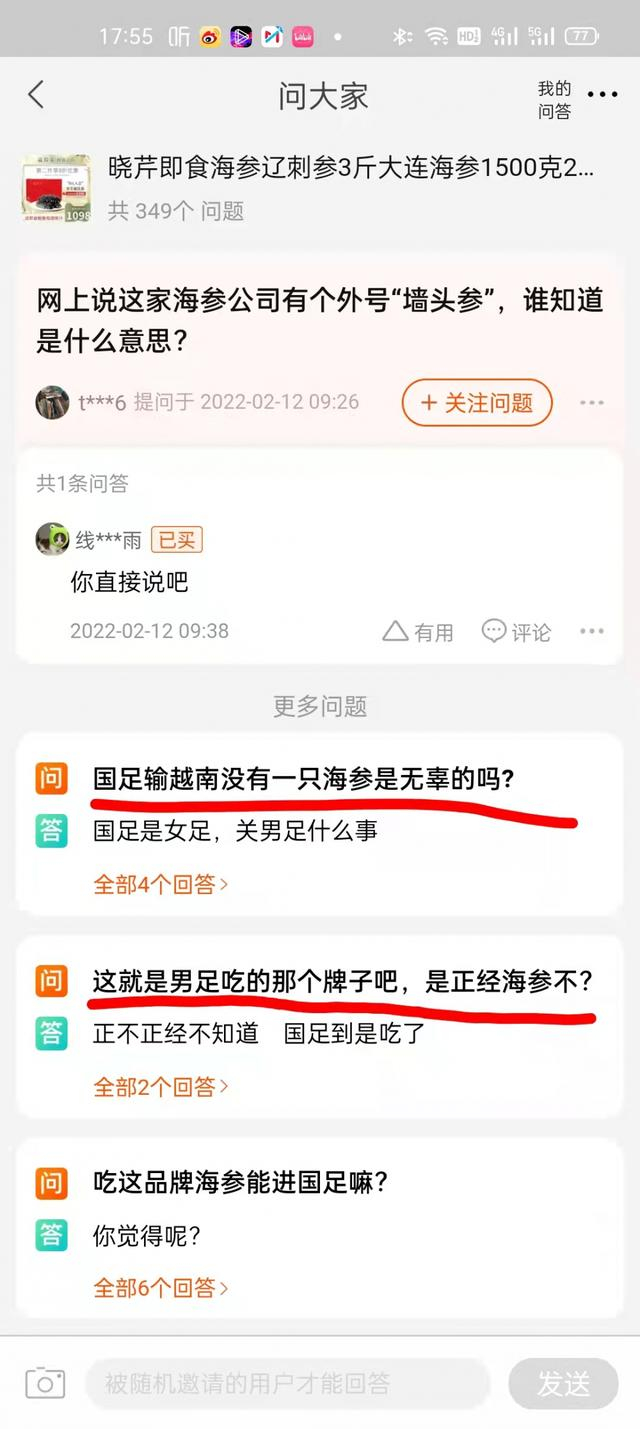Tap the camera icon beside the answer box
Viewport: 640px width, 1429px height.
point(45,1383)
